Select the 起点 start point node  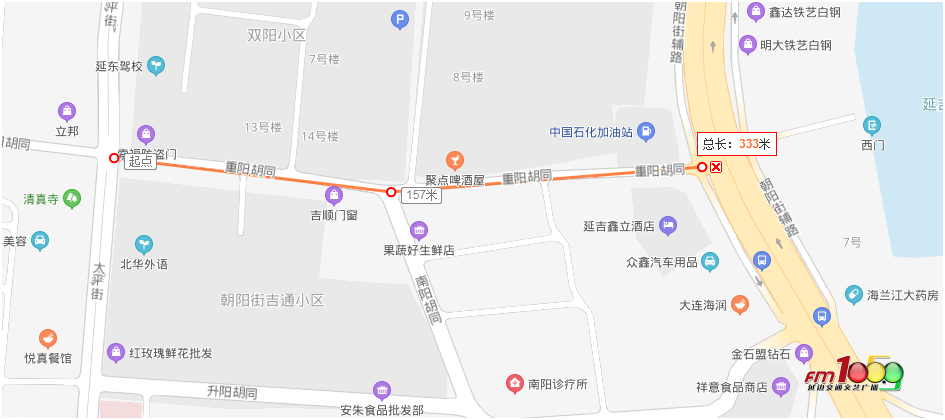click(114, 157)
